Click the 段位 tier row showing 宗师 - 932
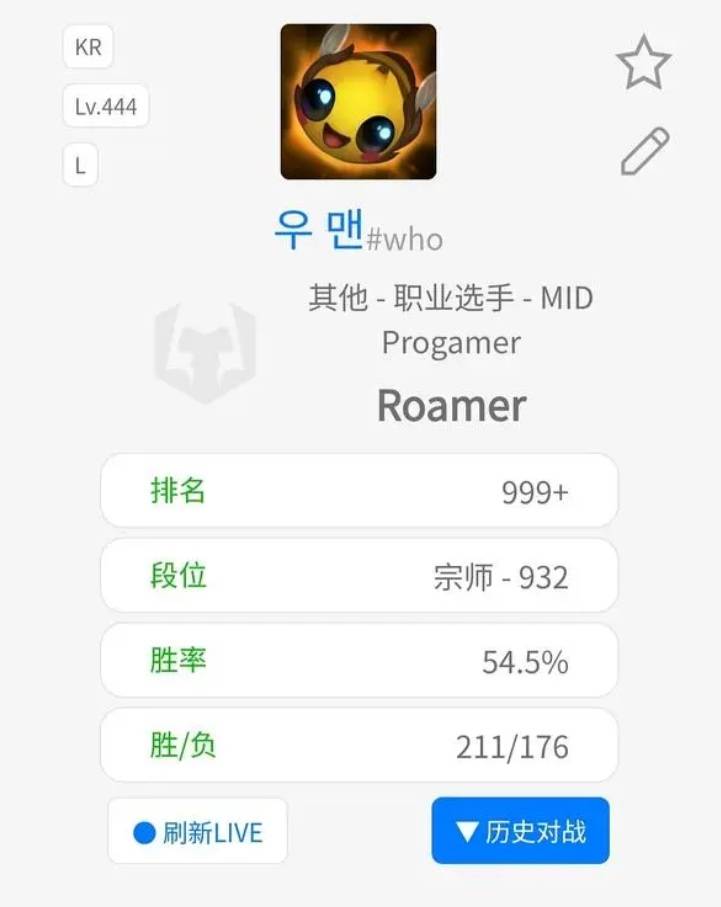 click(360, 575)
